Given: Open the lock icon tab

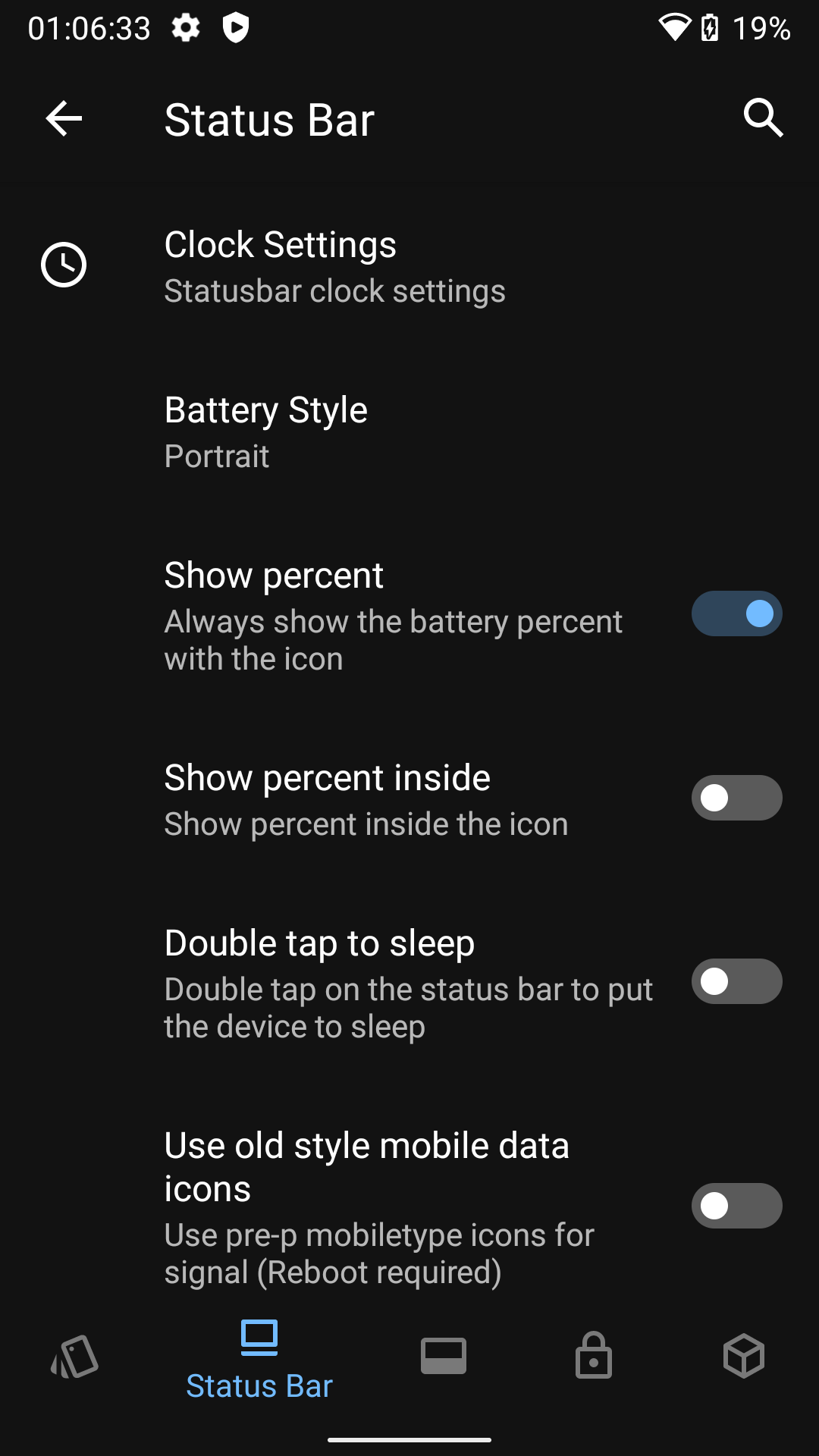Looking at the screenshot, I should click(x=594, y=1355).
